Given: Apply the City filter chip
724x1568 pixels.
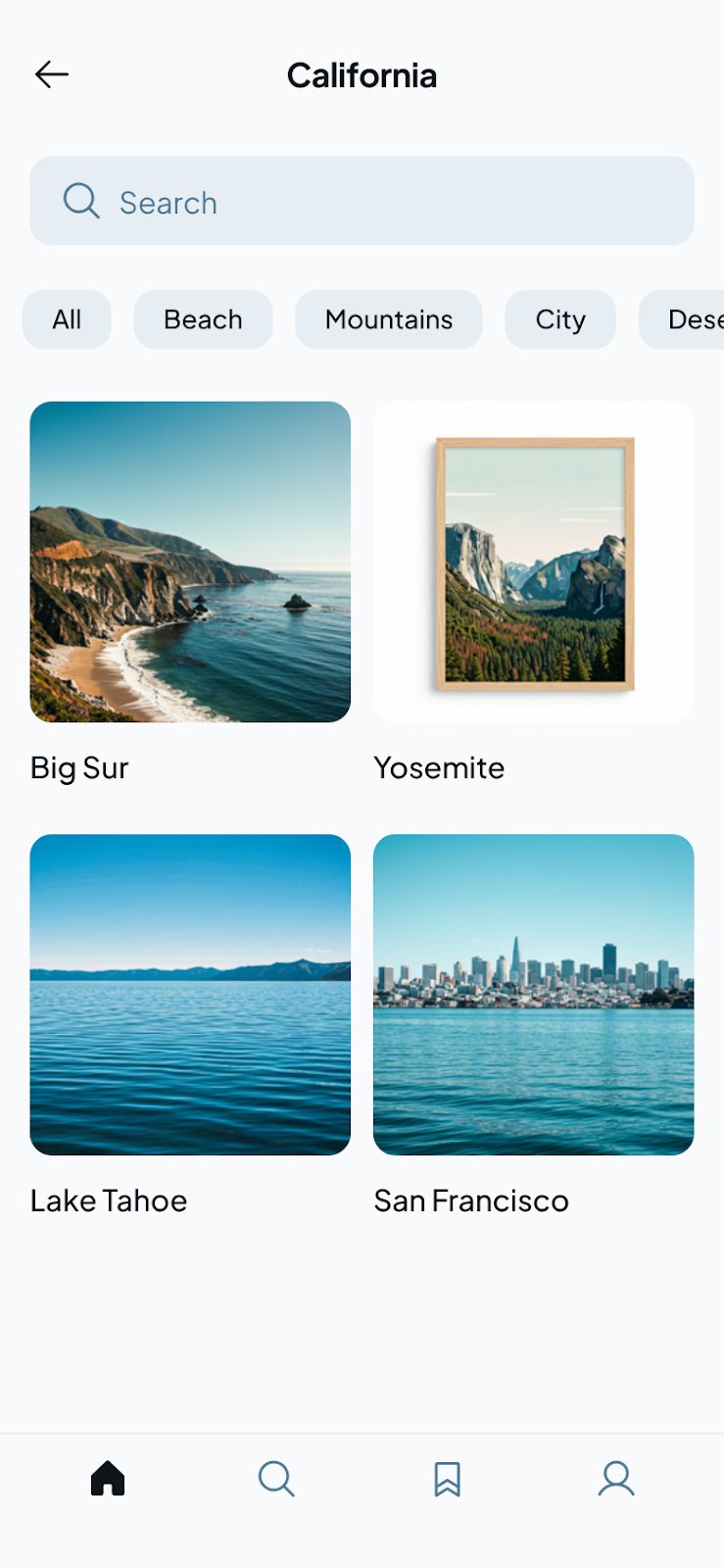Looking at the screenshot, I should [559, 319].
